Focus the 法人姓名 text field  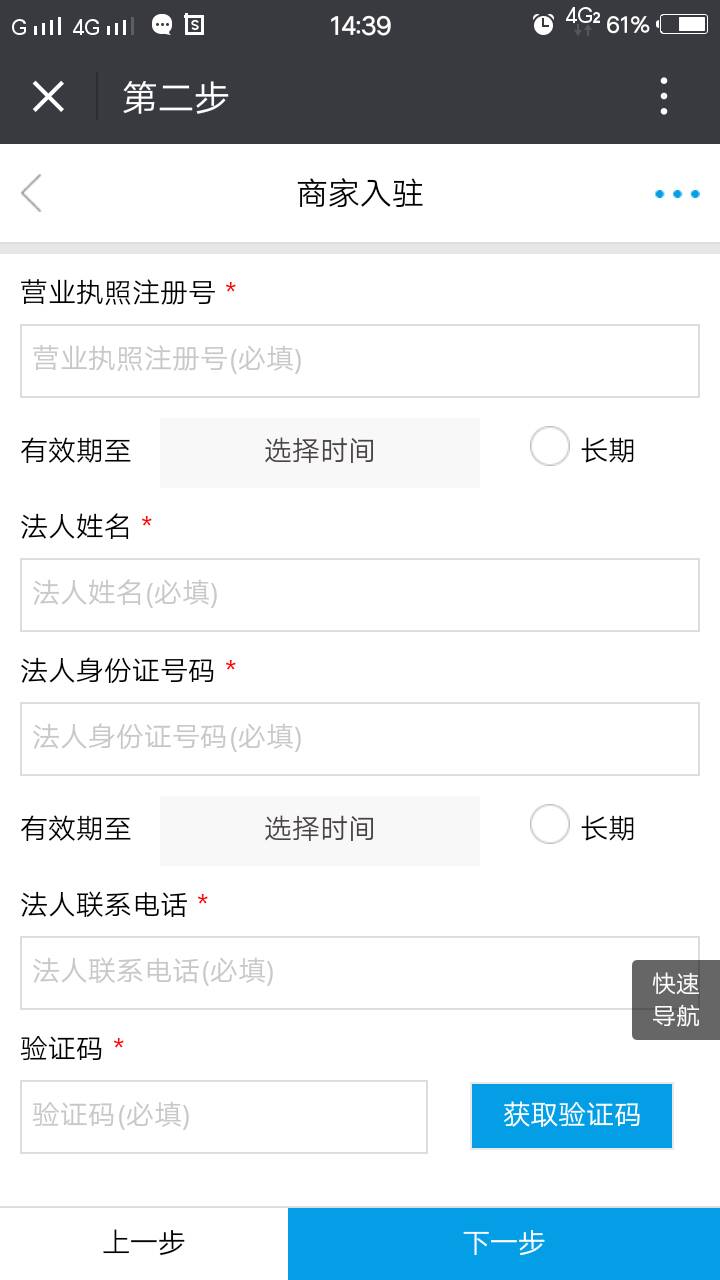coord(360,595)
